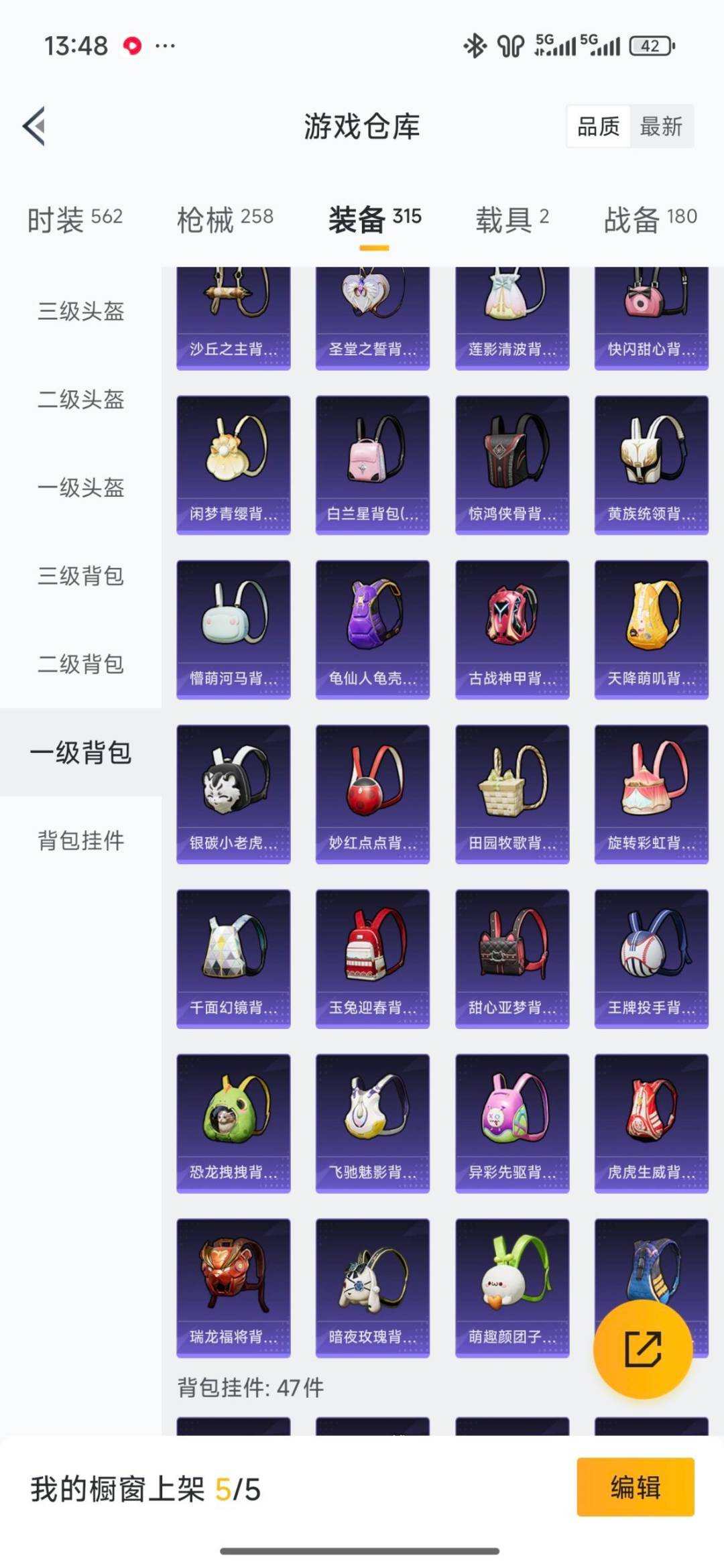Open the 萌趣颜团子 backpack thumbnail

click(x=511, y=1284)
